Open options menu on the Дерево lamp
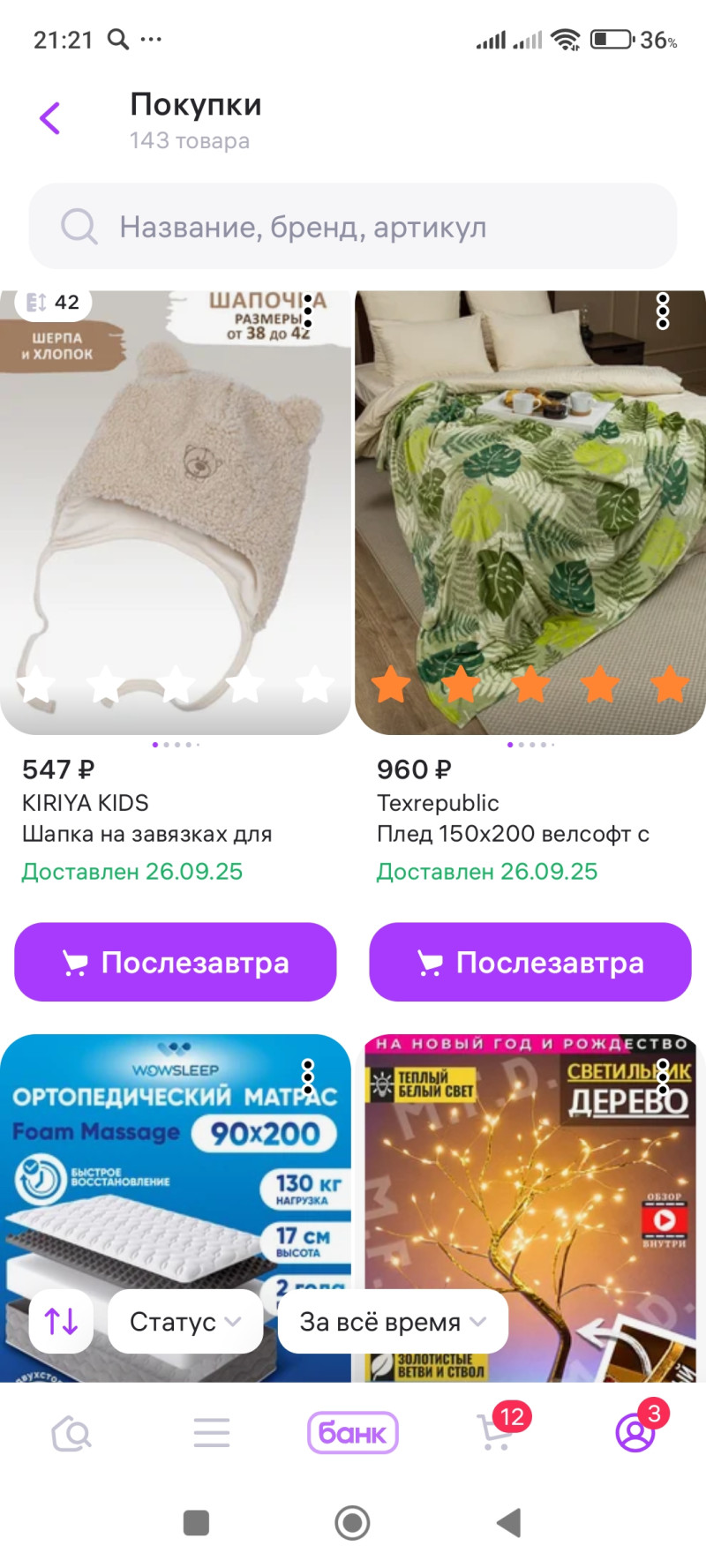 [x=663, y=1077]
